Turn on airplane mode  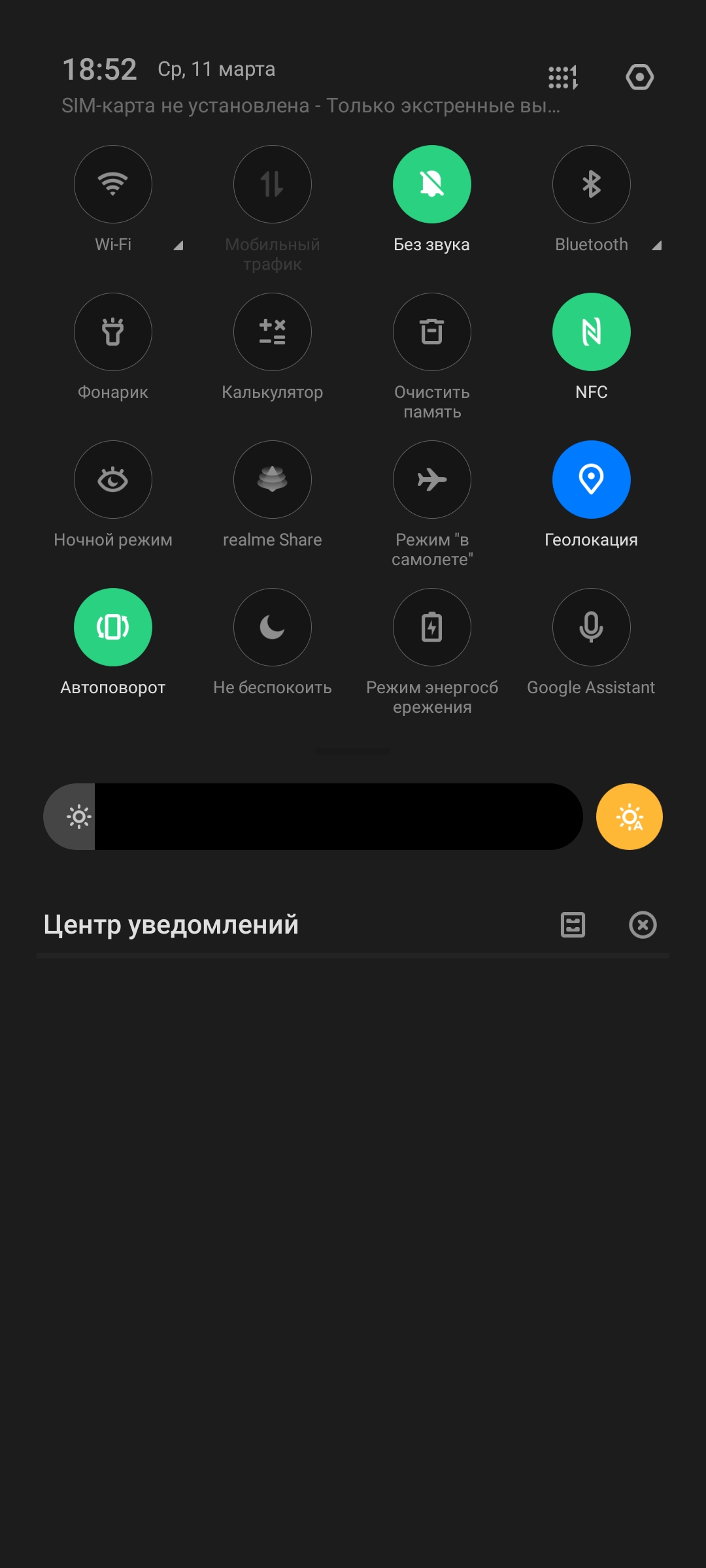pyautogui.click(x=431, y=480)
